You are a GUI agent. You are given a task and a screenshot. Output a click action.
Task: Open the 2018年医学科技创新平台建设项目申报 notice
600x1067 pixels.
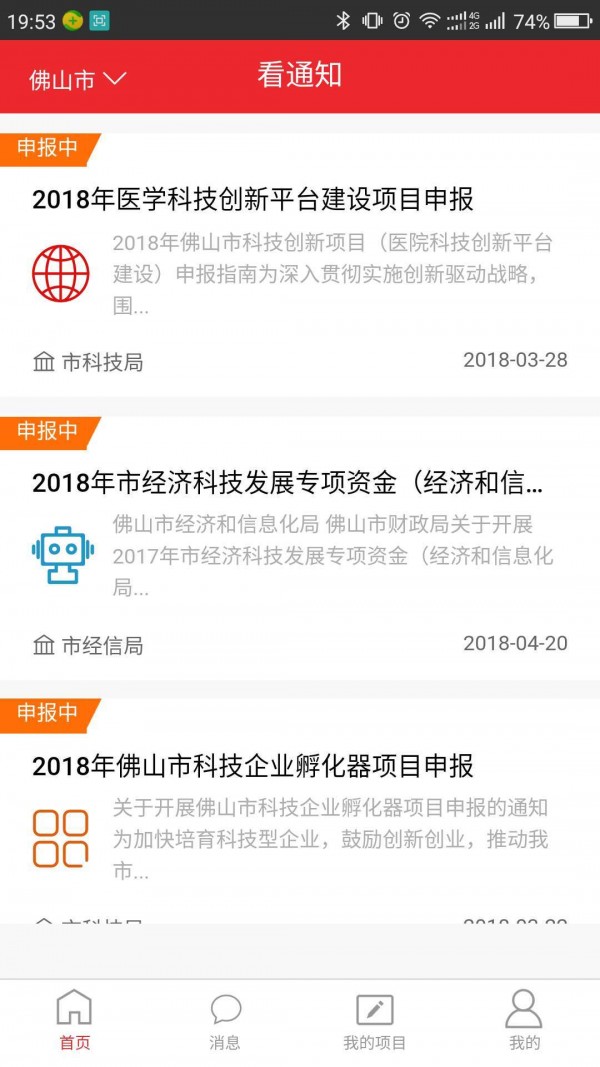[x=253, y=199]
